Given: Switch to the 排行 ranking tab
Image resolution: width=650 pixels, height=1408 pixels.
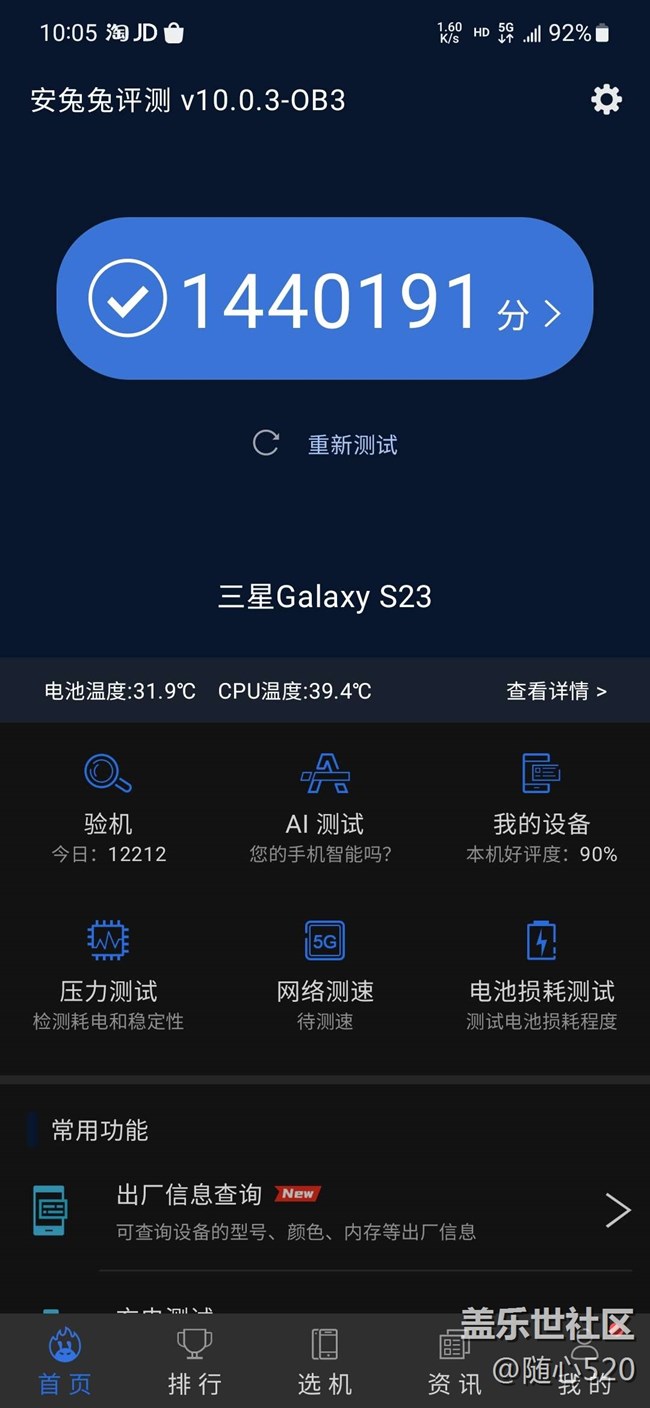Looking at the screenshot, I should point(195,1361).
